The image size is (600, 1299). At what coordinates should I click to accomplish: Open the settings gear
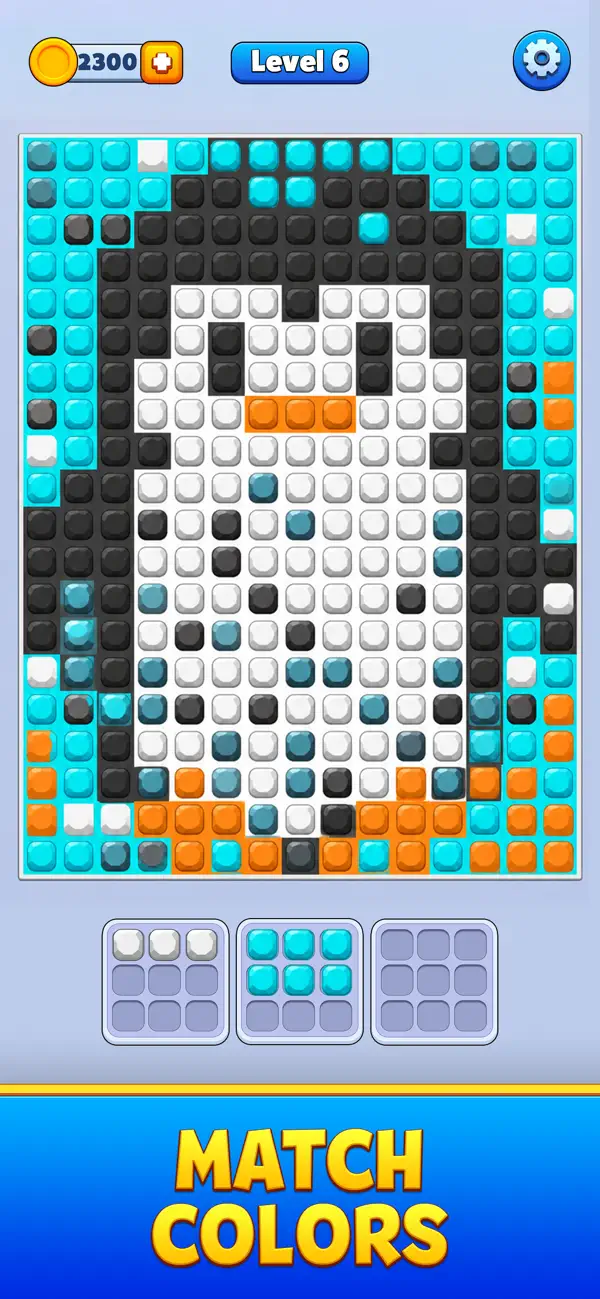click(542, 61)
